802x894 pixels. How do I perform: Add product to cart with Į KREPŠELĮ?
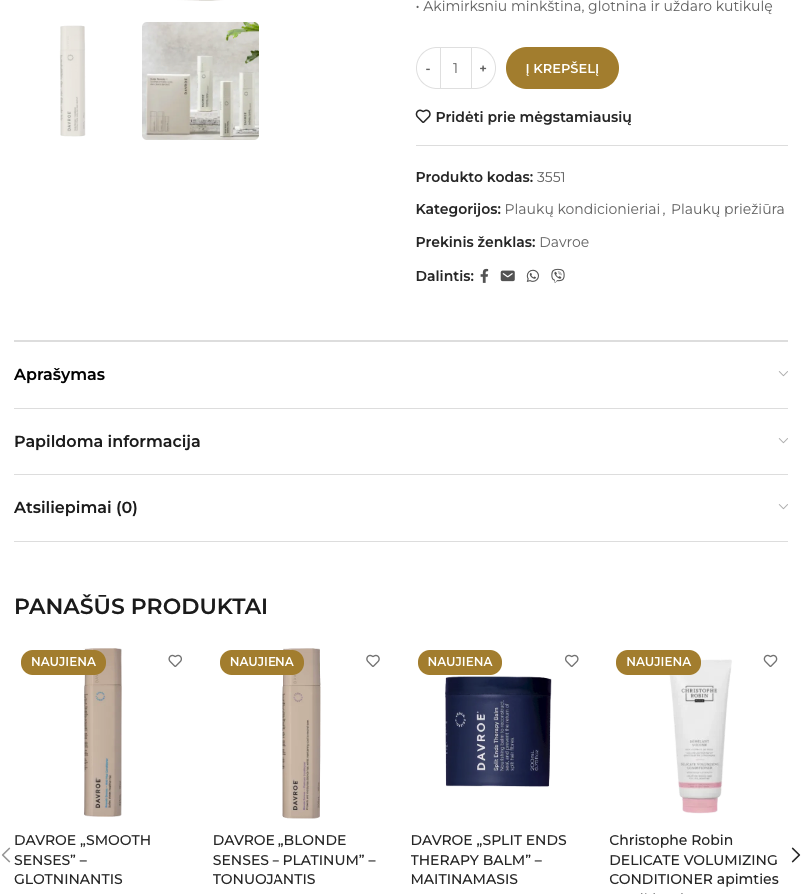pyautogui.click(x=562, y=68)
